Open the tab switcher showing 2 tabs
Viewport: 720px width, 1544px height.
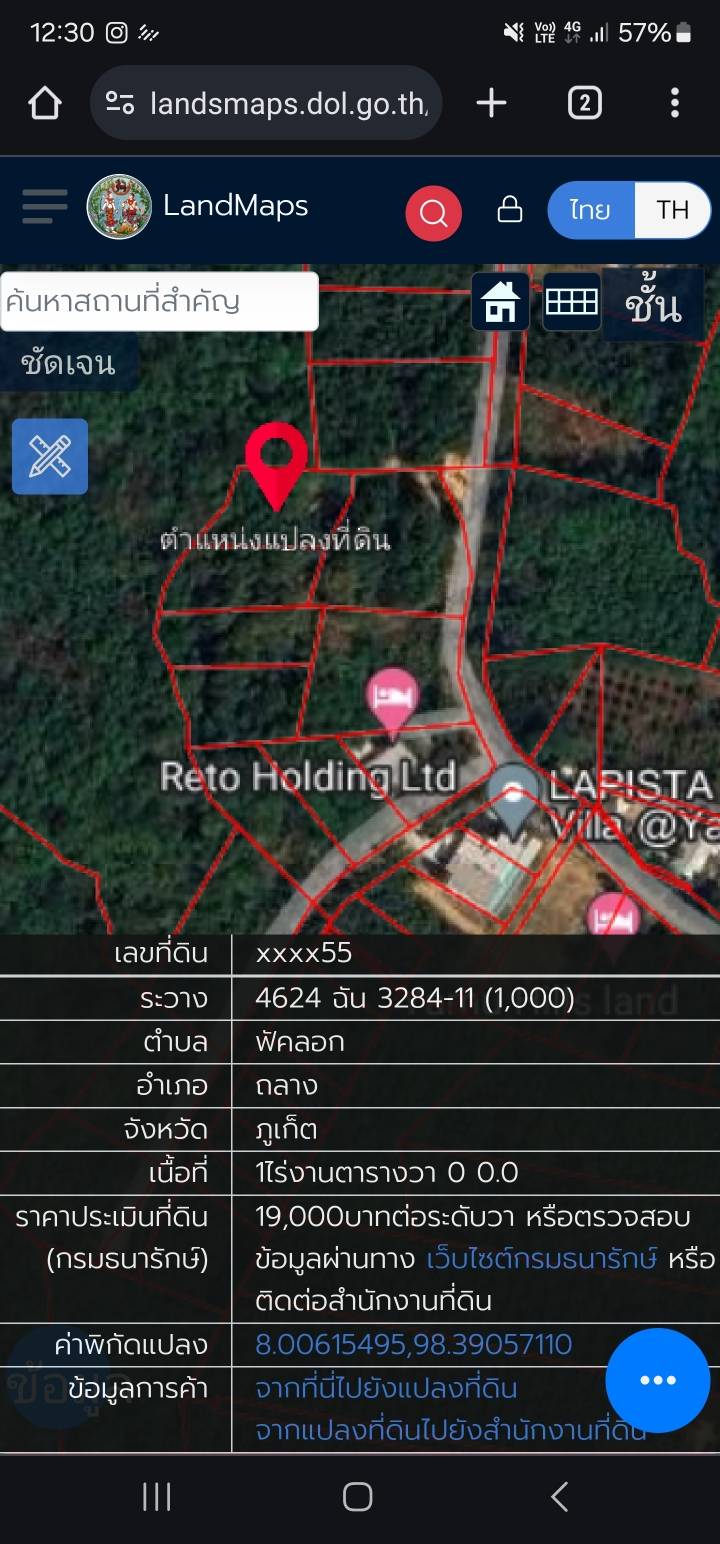(x=584, y=103)
